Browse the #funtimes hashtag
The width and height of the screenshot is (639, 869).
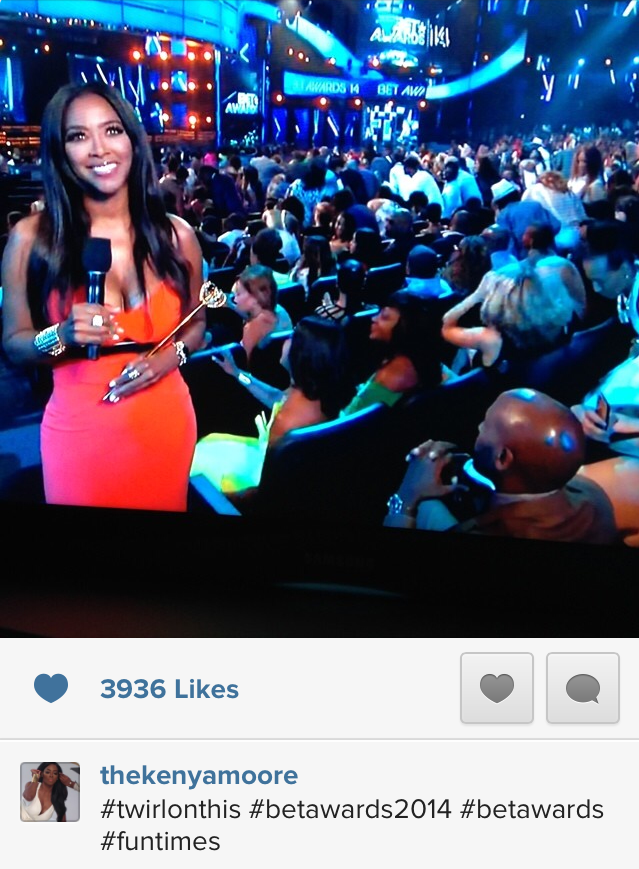tap(160, 841)
